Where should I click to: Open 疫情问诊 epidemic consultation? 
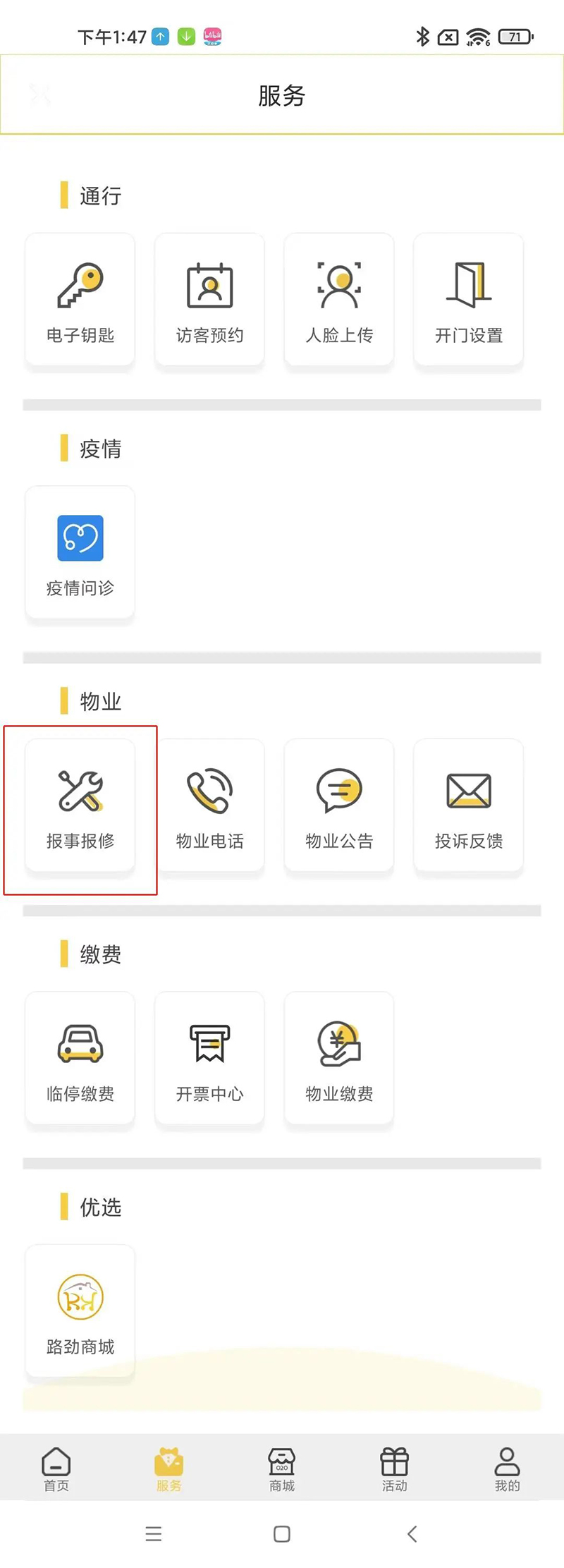80,552
